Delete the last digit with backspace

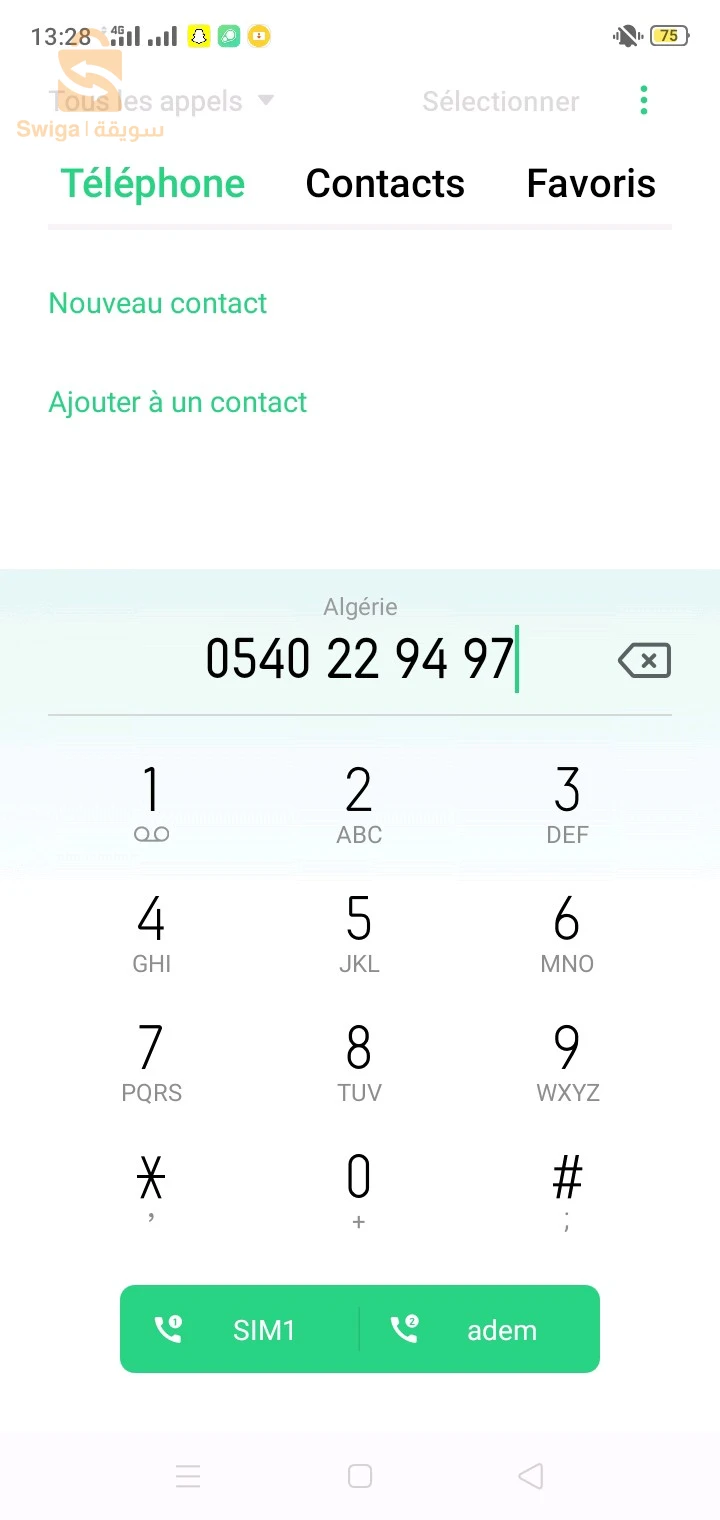[644, 660]
